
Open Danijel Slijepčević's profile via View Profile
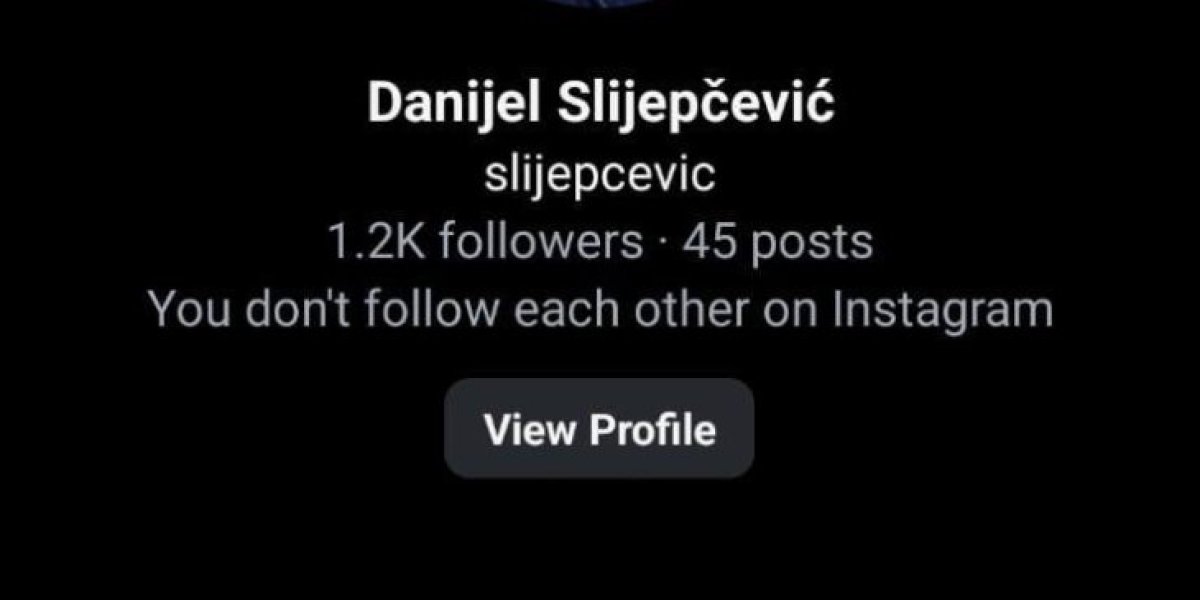click(599, 429)
